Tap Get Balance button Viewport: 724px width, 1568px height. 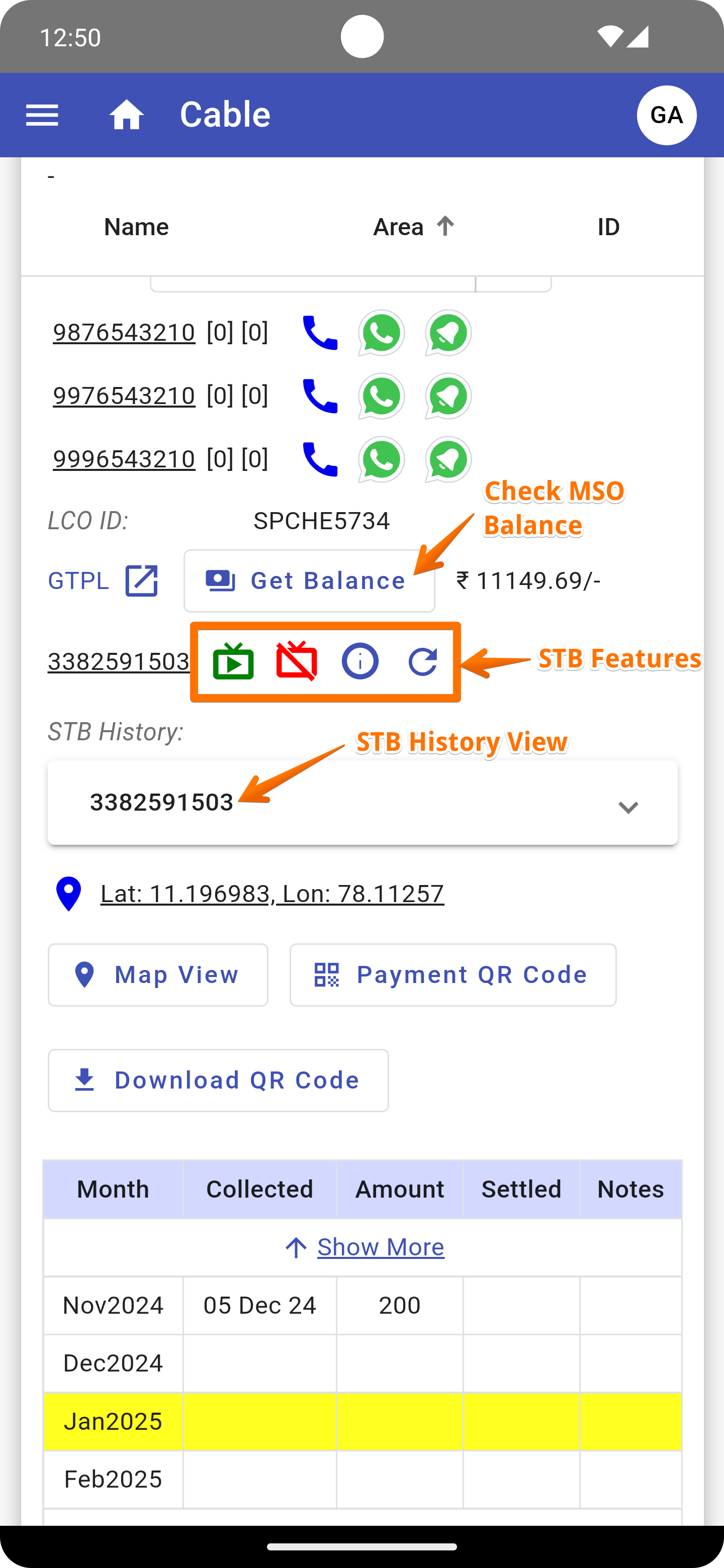click(x=309, y=580)
